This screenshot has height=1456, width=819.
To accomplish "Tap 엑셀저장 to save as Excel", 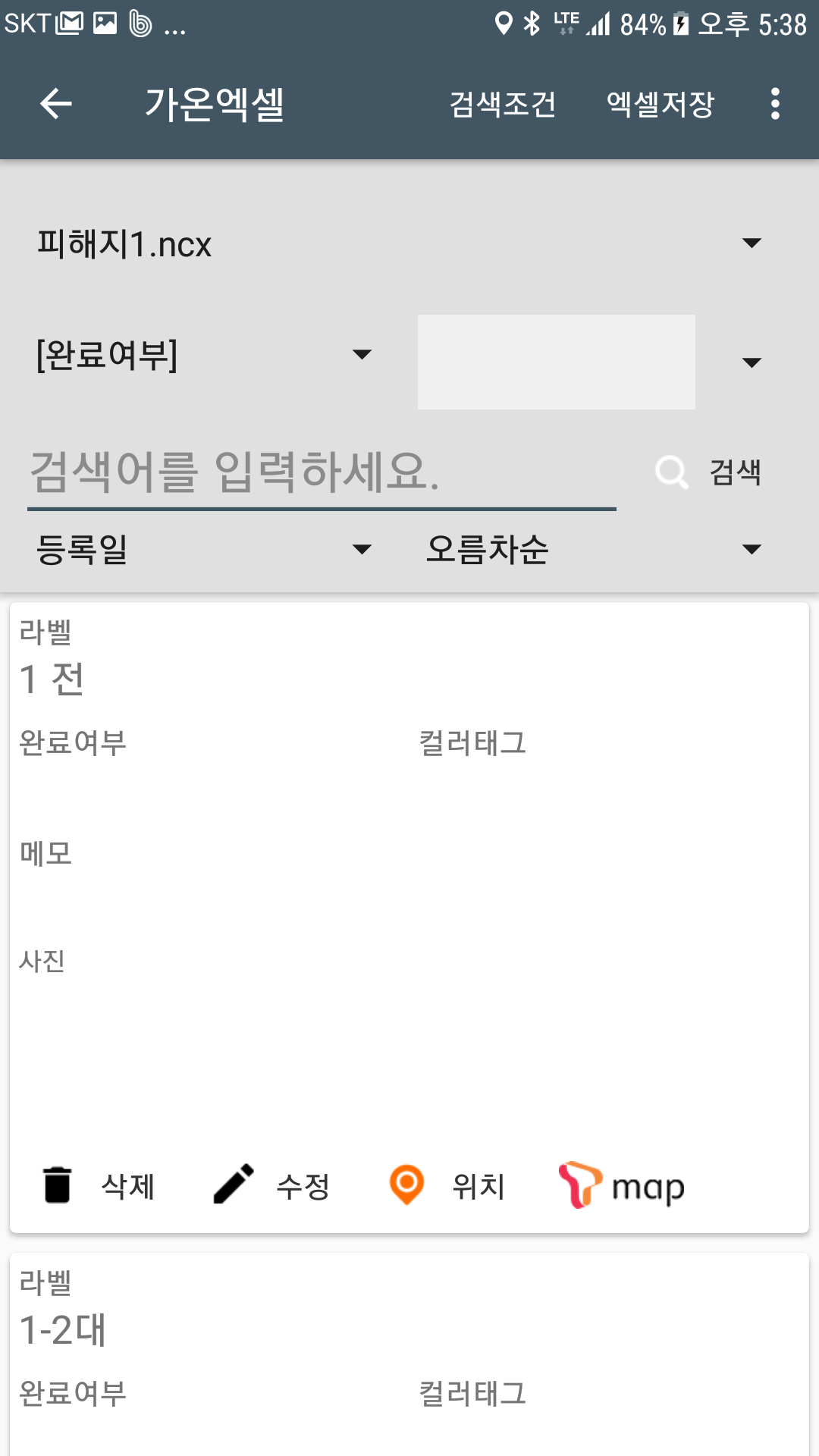I will [x=661, y=104].
